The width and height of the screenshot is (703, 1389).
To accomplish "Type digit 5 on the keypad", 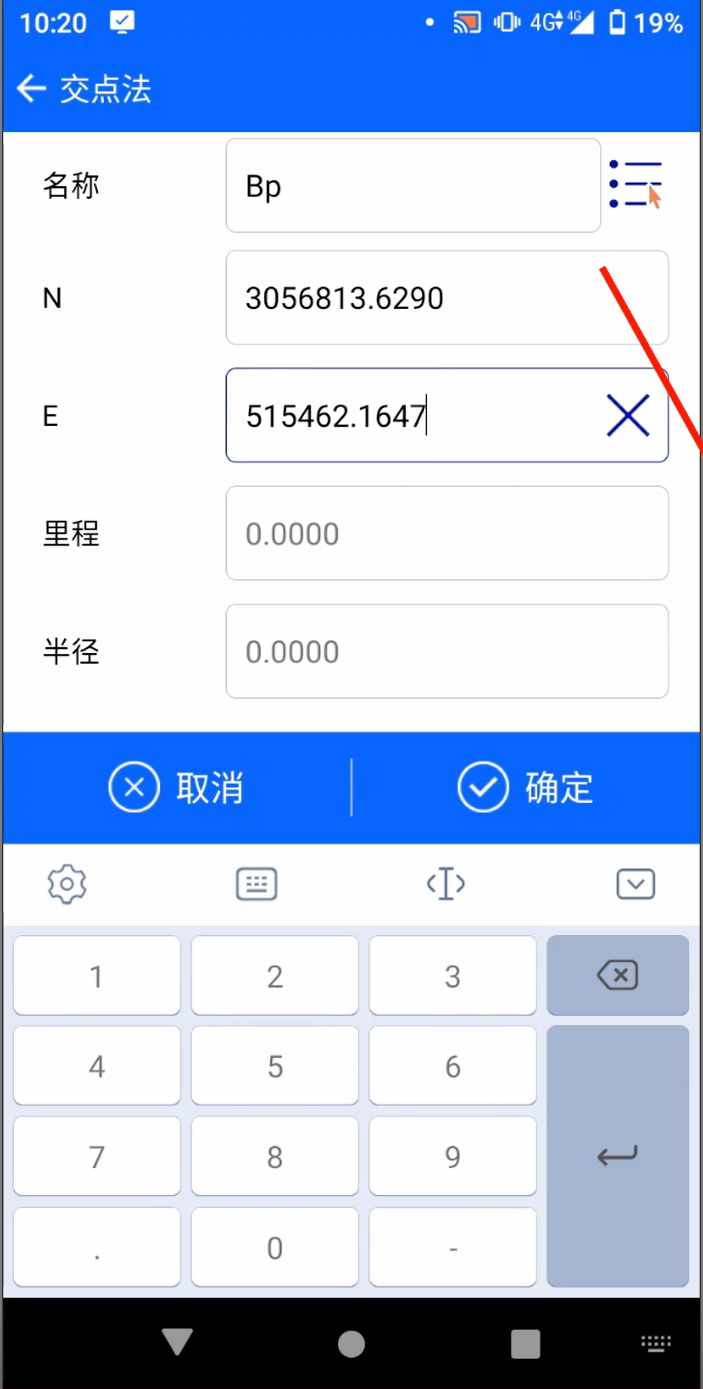I will point(275,1067).
